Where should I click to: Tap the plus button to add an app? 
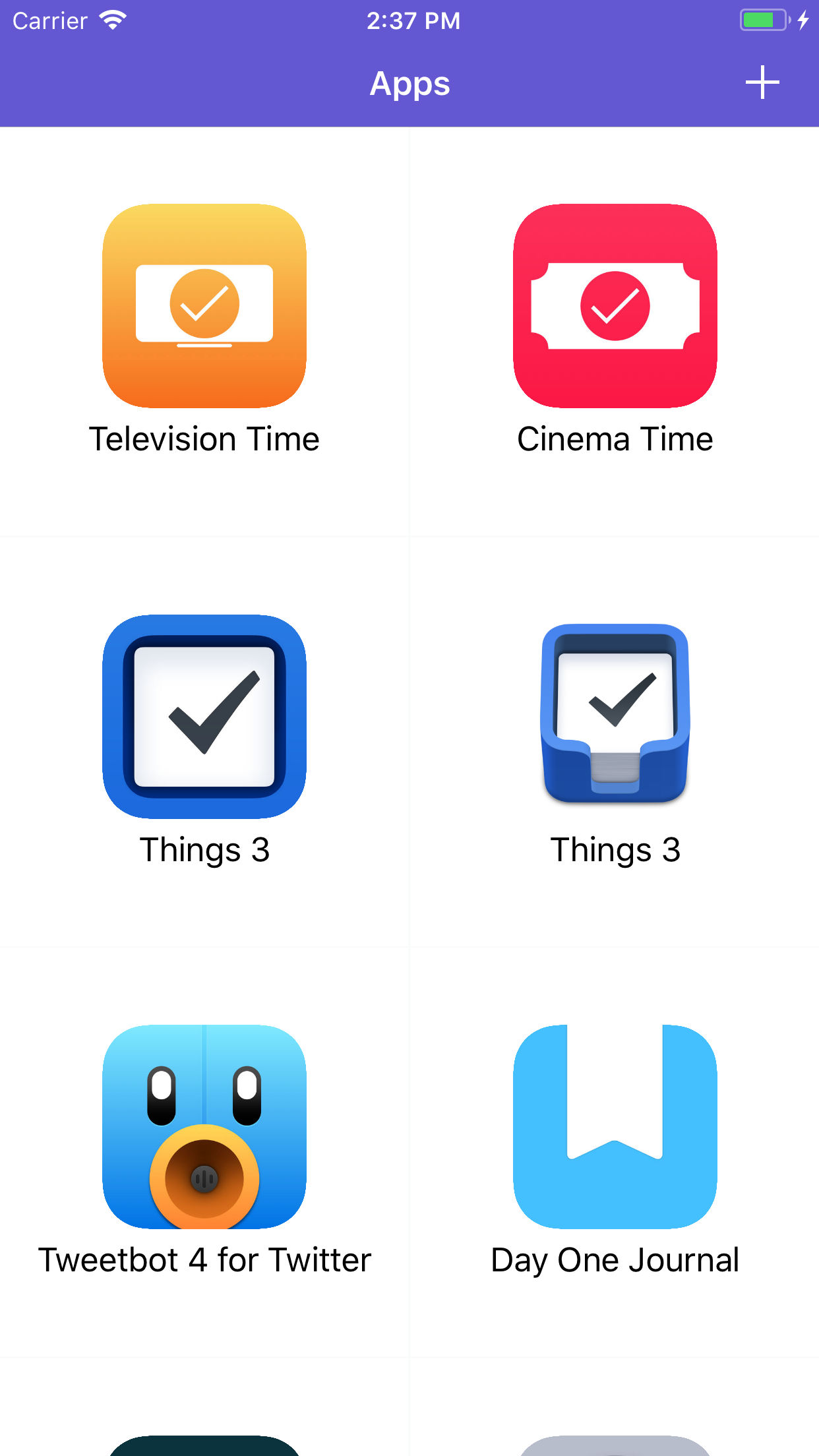(x=762, y=83)
